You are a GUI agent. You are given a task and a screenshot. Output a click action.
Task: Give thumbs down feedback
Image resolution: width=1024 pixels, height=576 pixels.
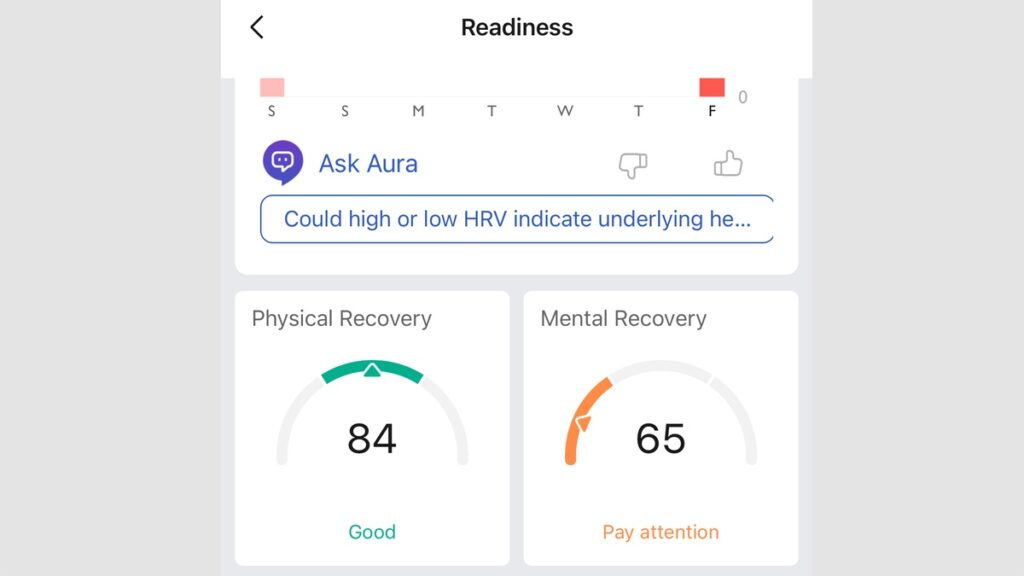tap(633, 164)
